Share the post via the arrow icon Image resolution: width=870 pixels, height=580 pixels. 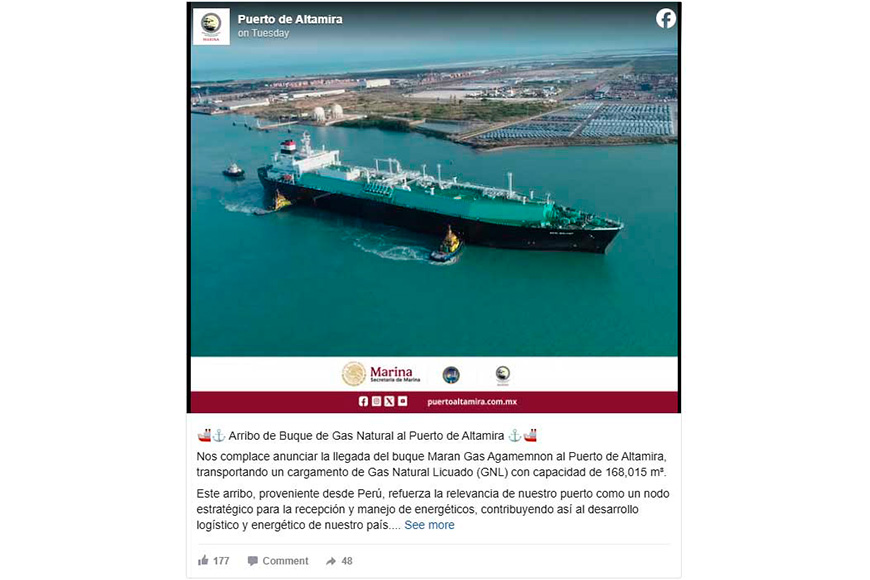click(x=331, y=561)
